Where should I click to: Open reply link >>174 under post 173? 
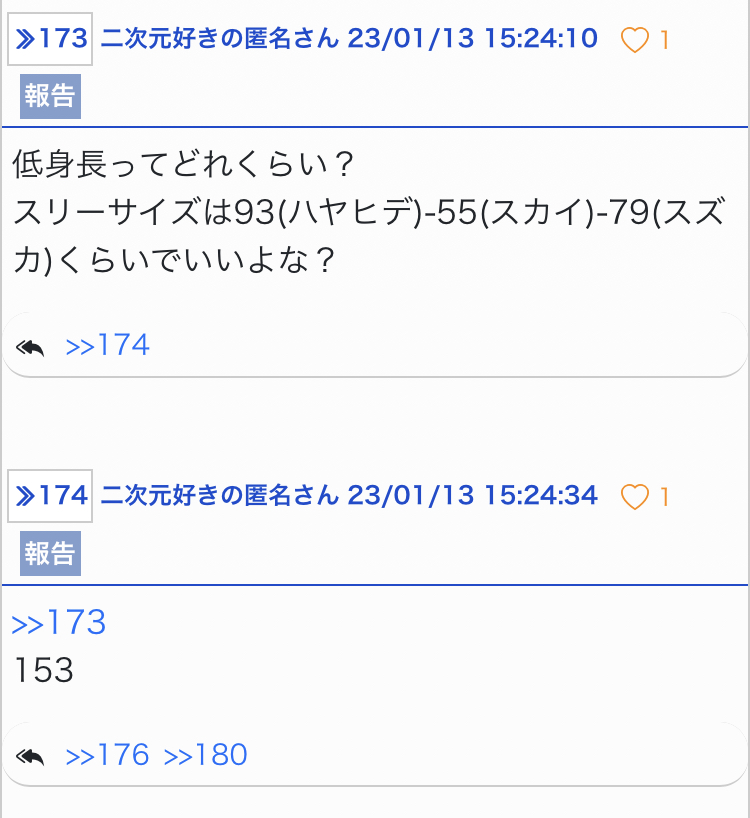click(107, 346)
